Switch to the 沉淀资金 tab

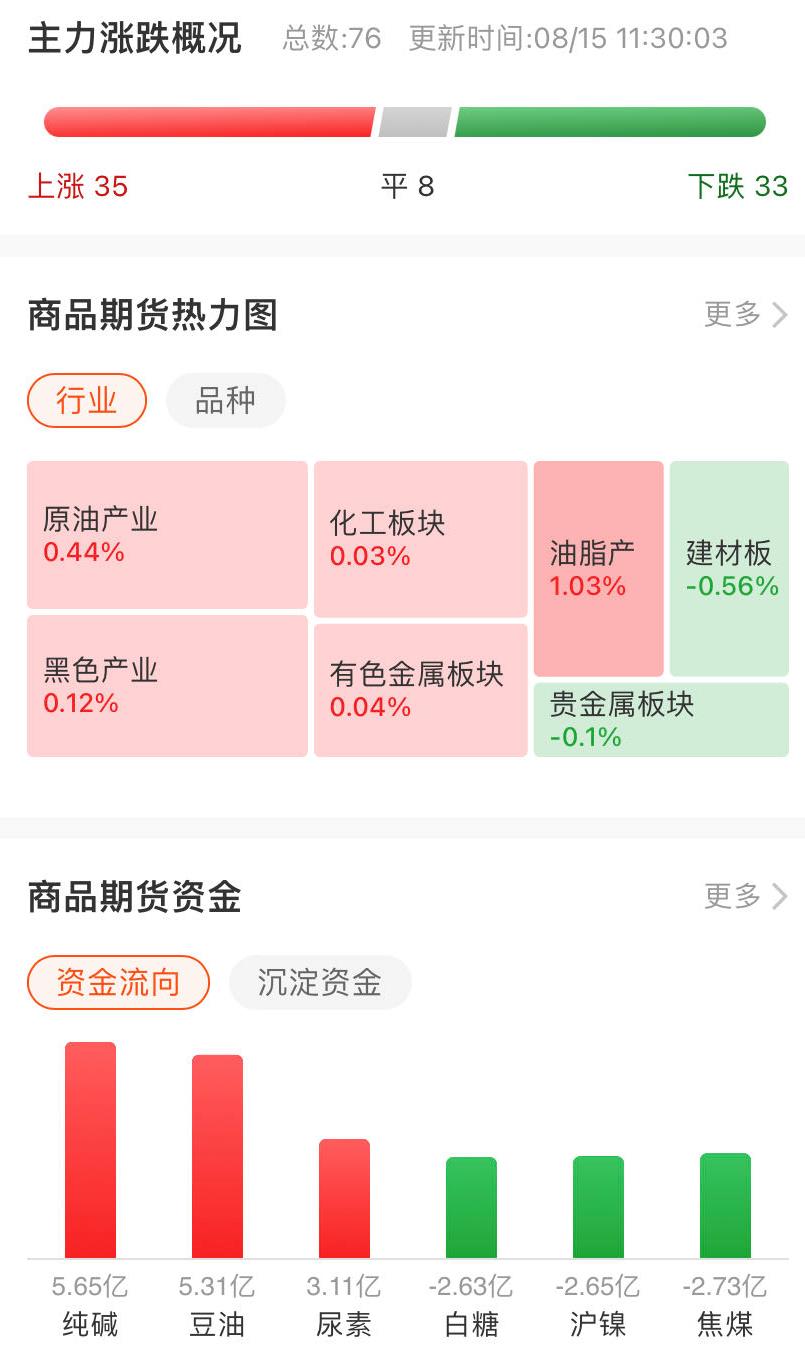coord(320,983)
